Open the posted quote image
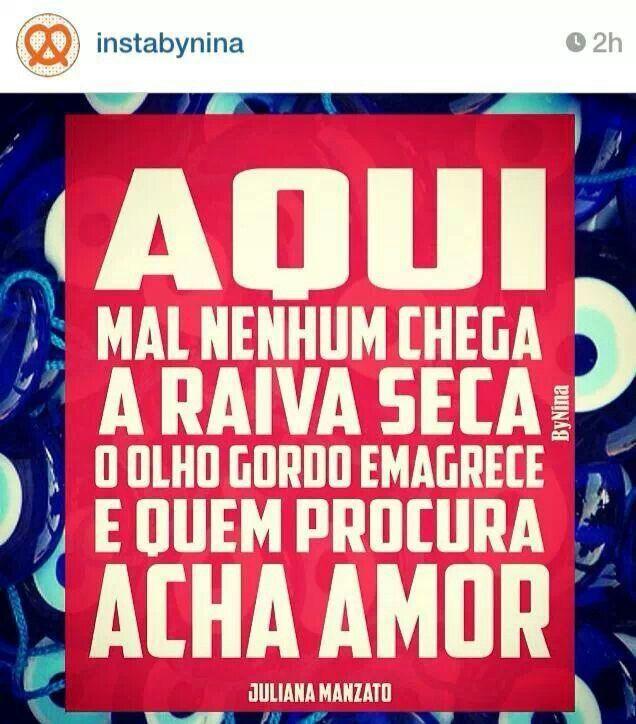The height and width of the screenshot is (724, 636). tap(318, 400)
